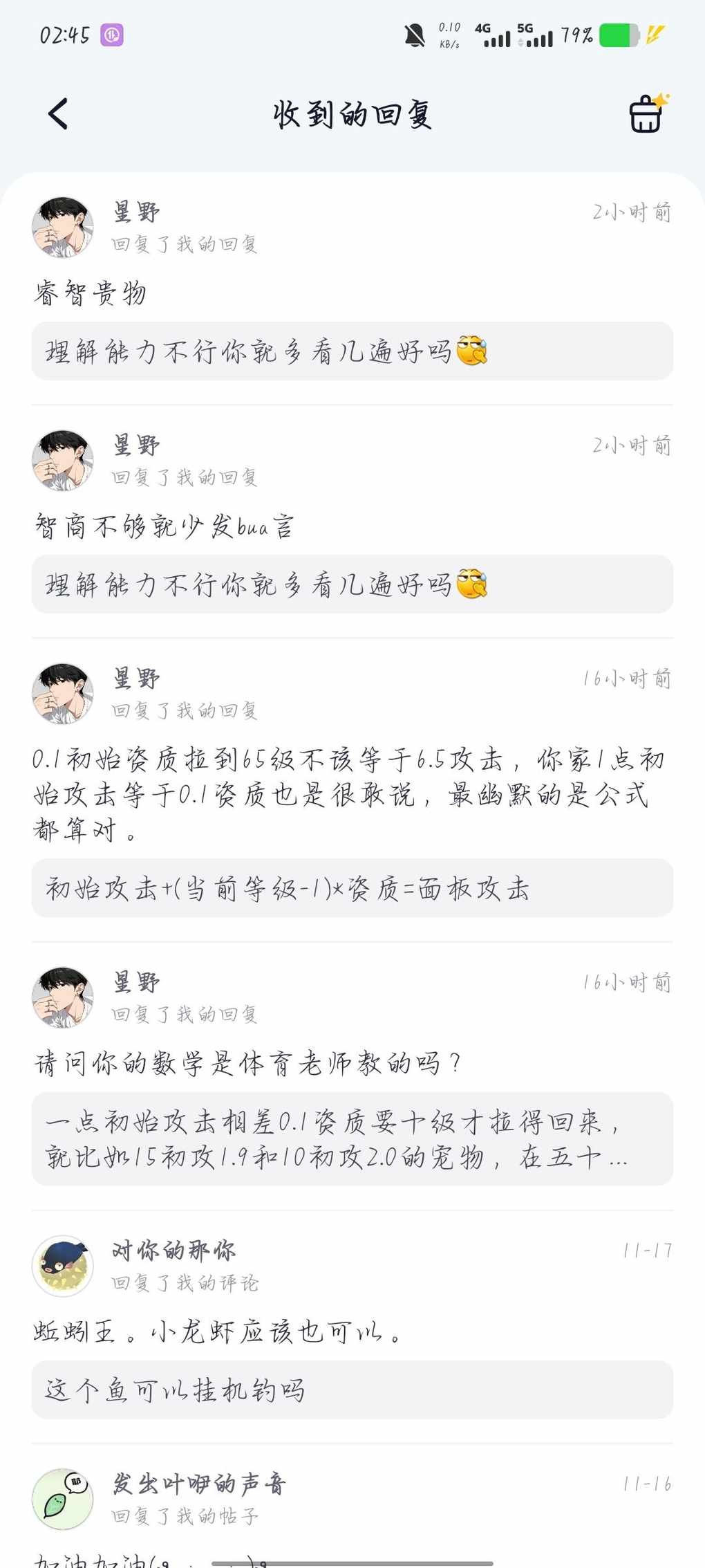The image size is (705, 1568).
Task: Open 对你的那你's reply about 蚯蚓王
Action: click(218, 1331)
